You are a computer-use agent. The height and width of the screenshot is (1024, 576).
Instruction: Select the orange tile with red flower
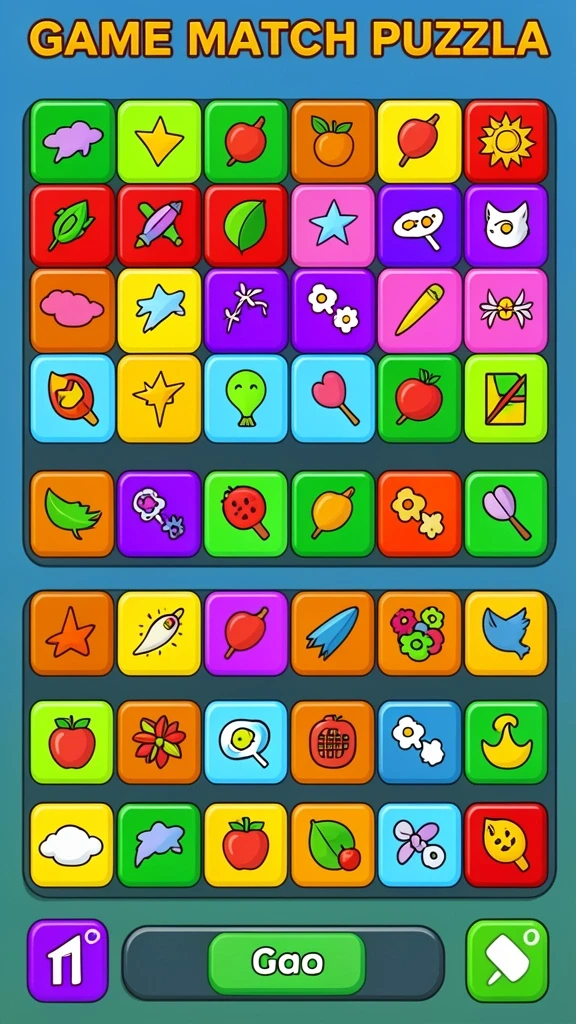159,743
